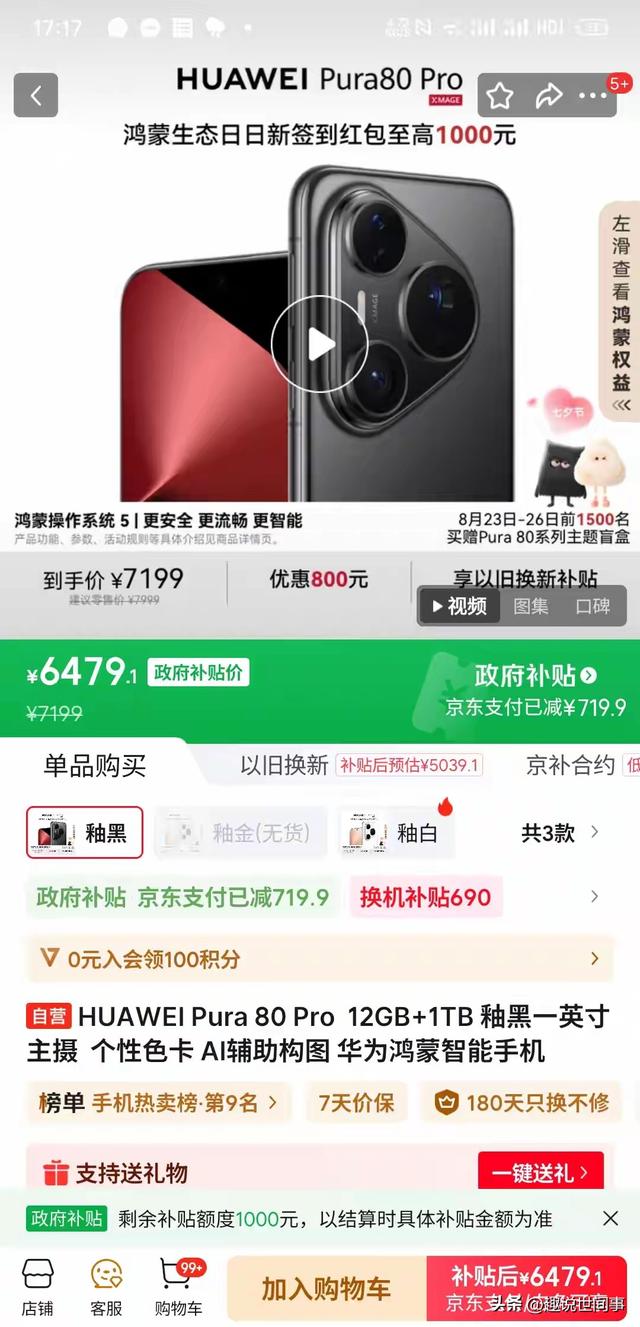Open the 0元入会领100积分 membership row
This screenshot has height=1327, width=640.
pyautogui.click(x=320, y=959)
